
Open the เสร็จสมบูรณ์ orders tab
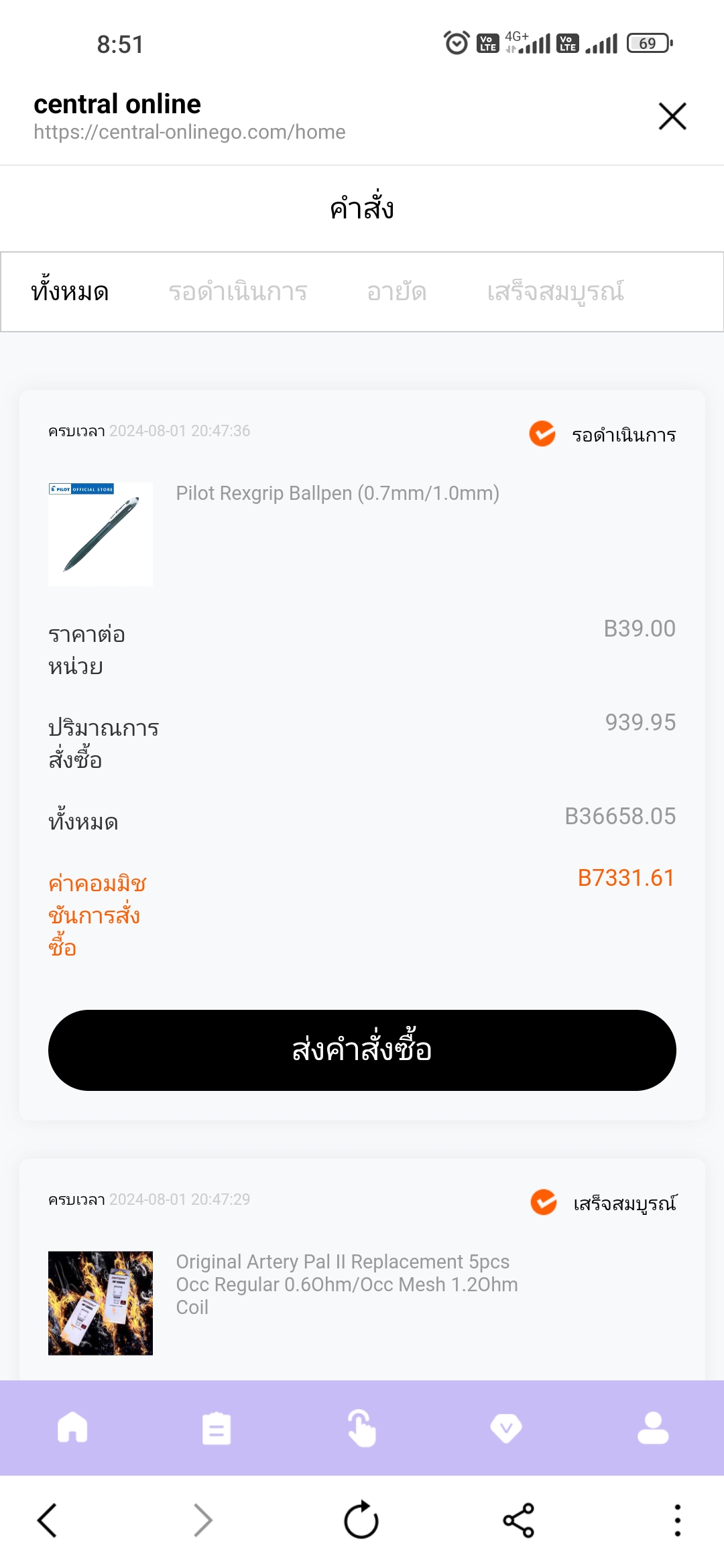point(556,291)
